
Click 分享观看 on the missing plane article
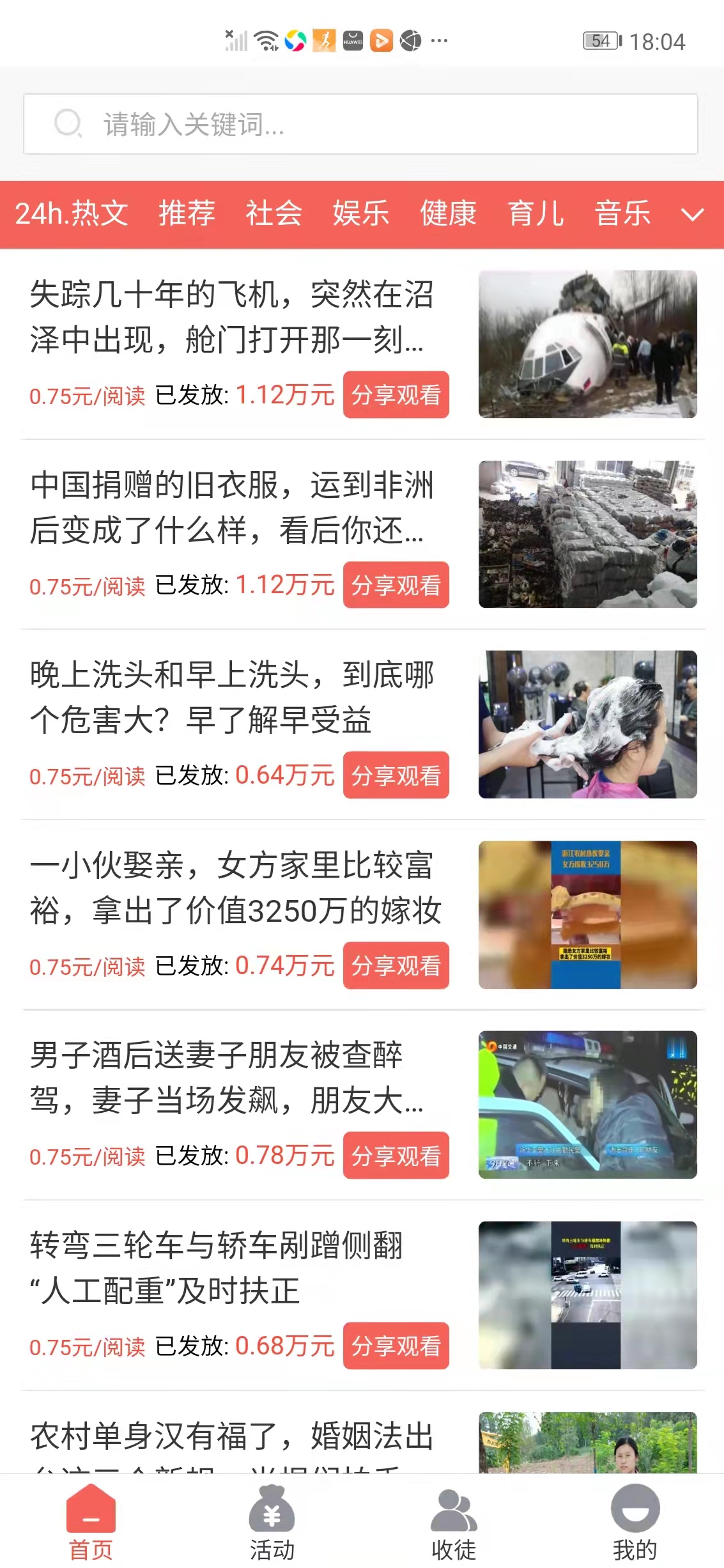[x=396, y=395]
